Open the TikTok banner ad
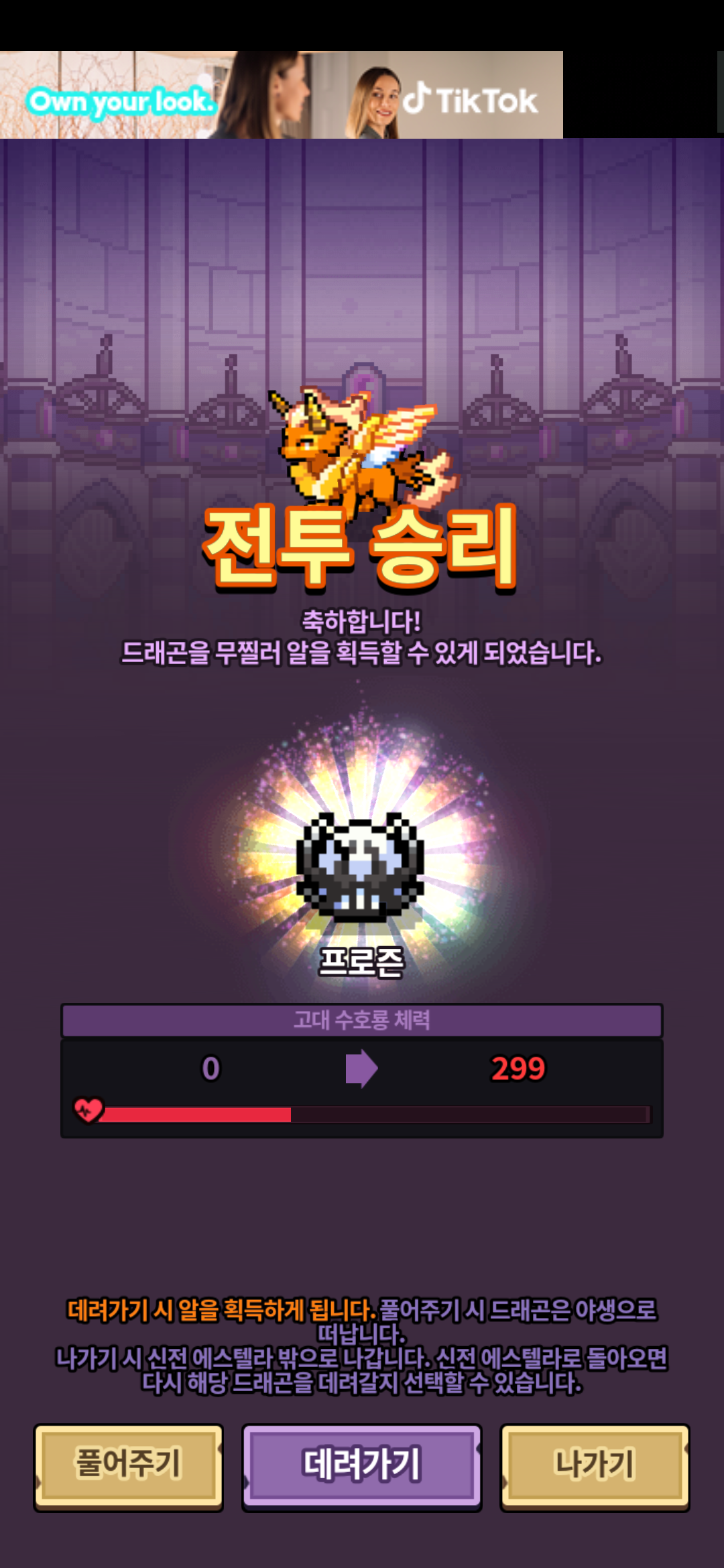This screenshot has height=1568, width=724. 282,95
